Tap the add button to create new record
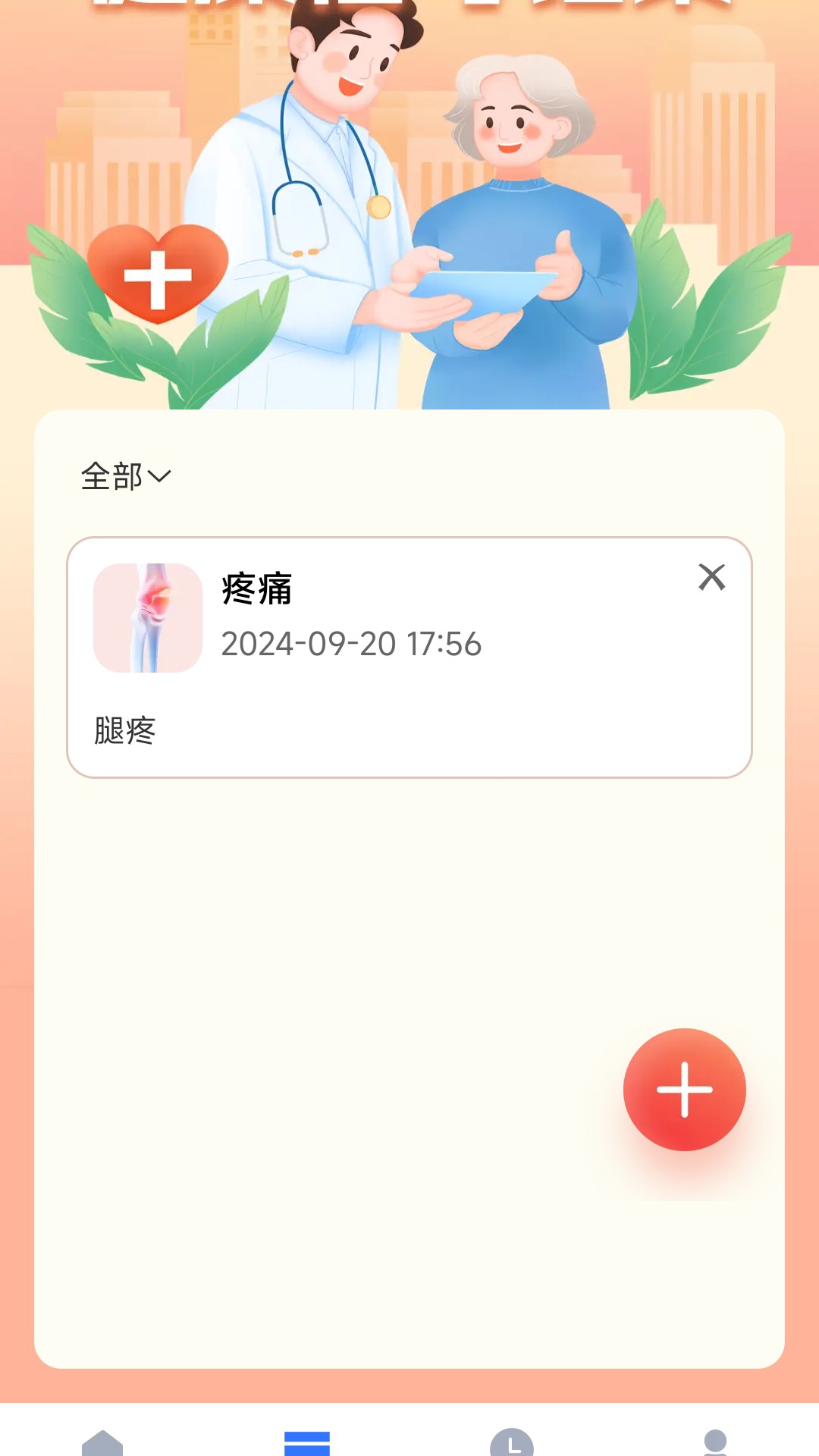819x1456 pixels. [685, 1088]
